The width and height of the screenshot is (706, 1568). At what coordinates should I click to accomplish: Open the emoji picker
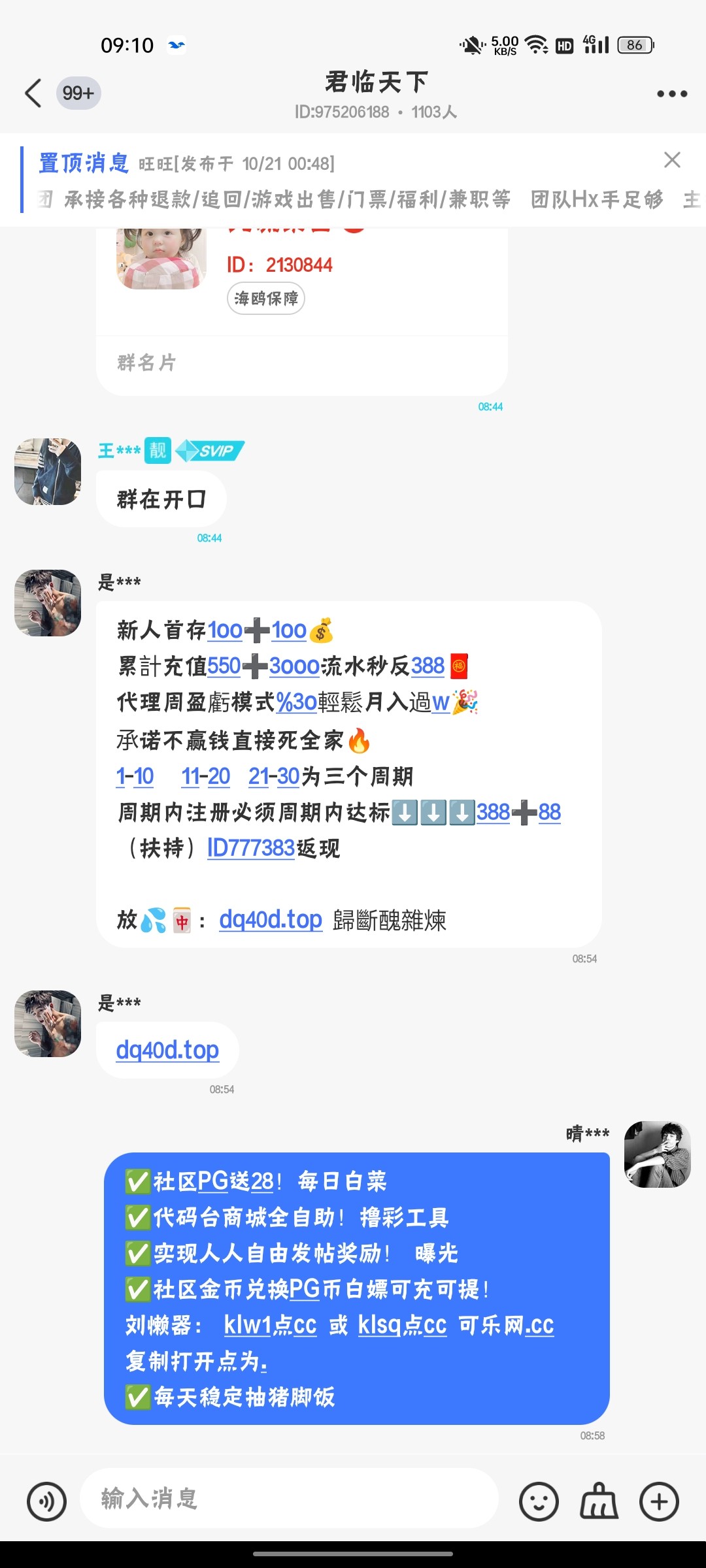coord(539,1501)
